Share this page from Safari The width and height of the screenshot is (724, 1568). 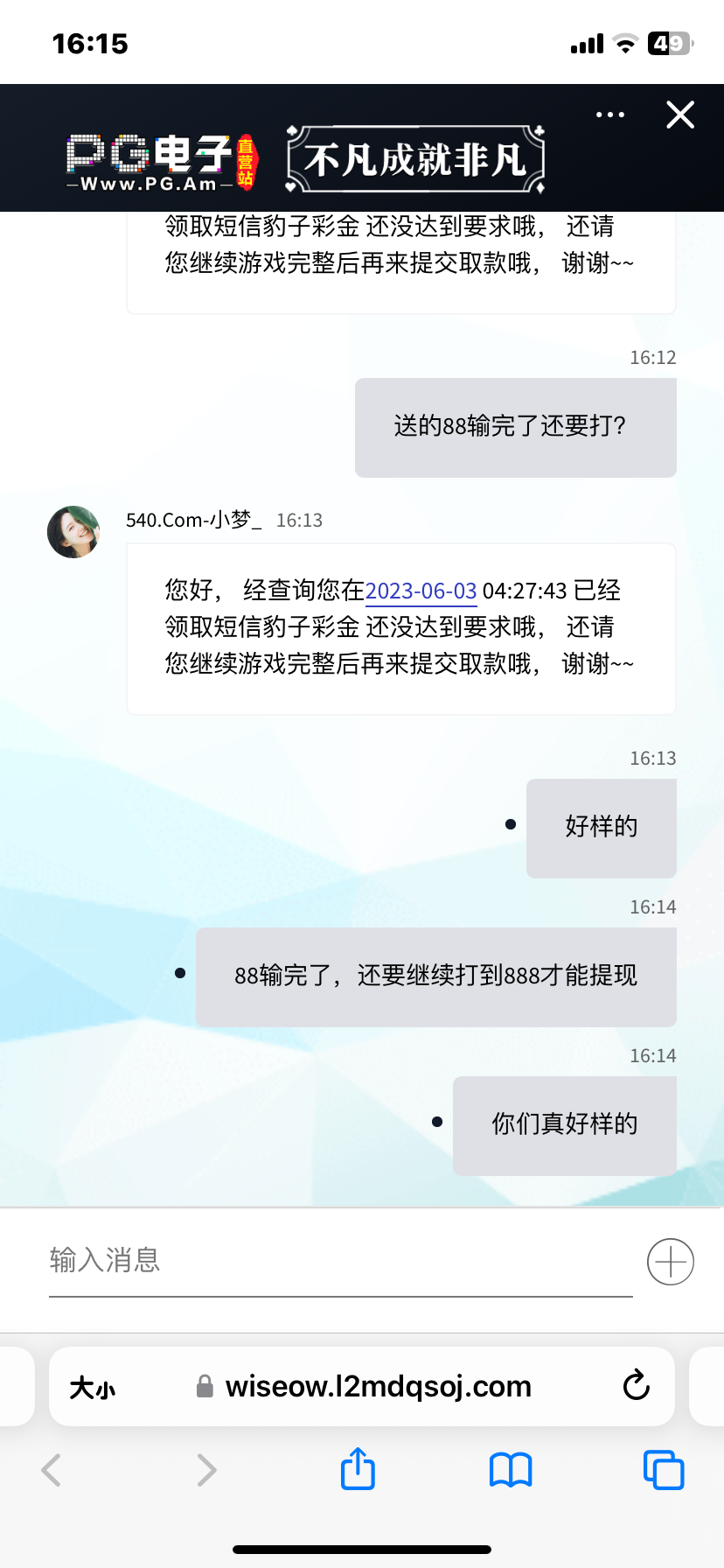358,1469
